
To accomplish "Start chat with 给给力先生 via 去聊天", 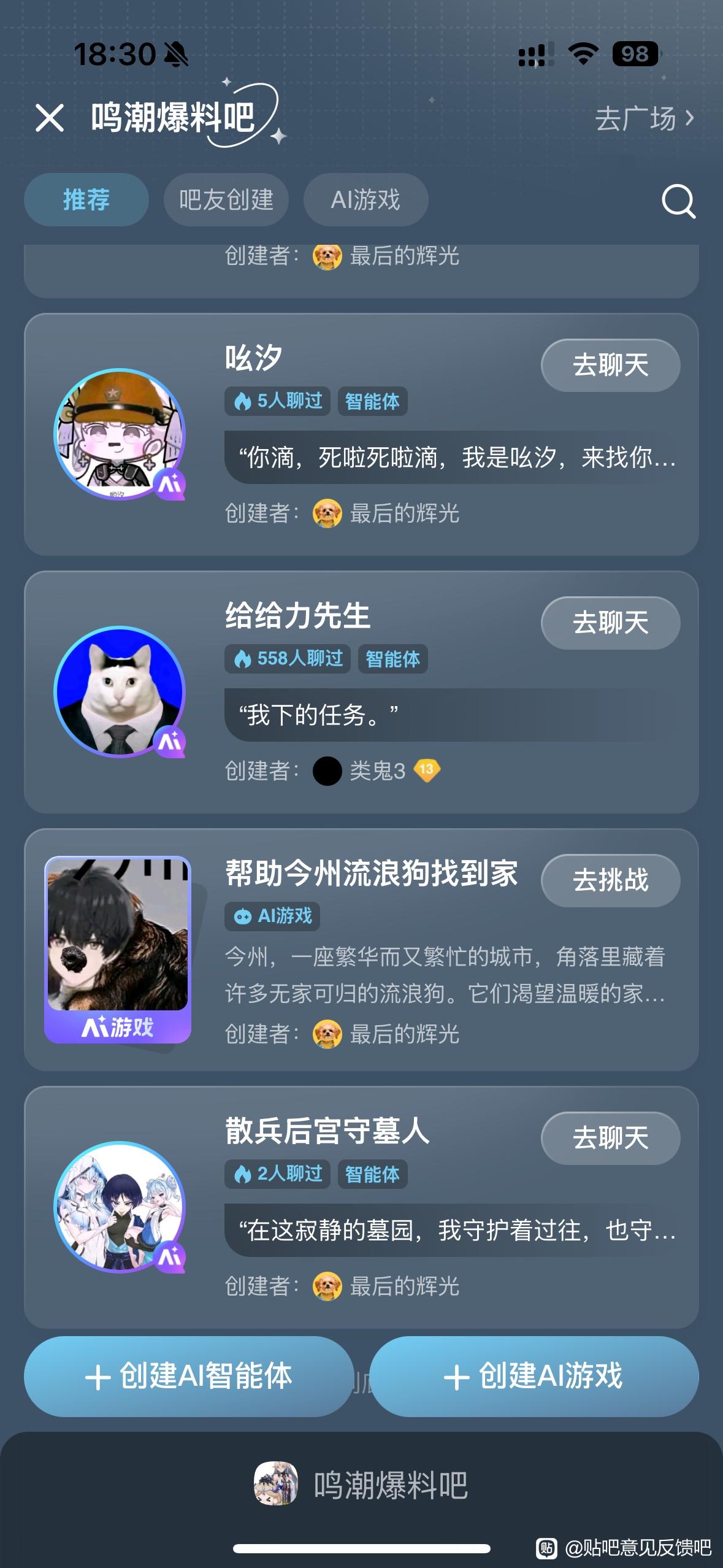I will pos(610,623).
